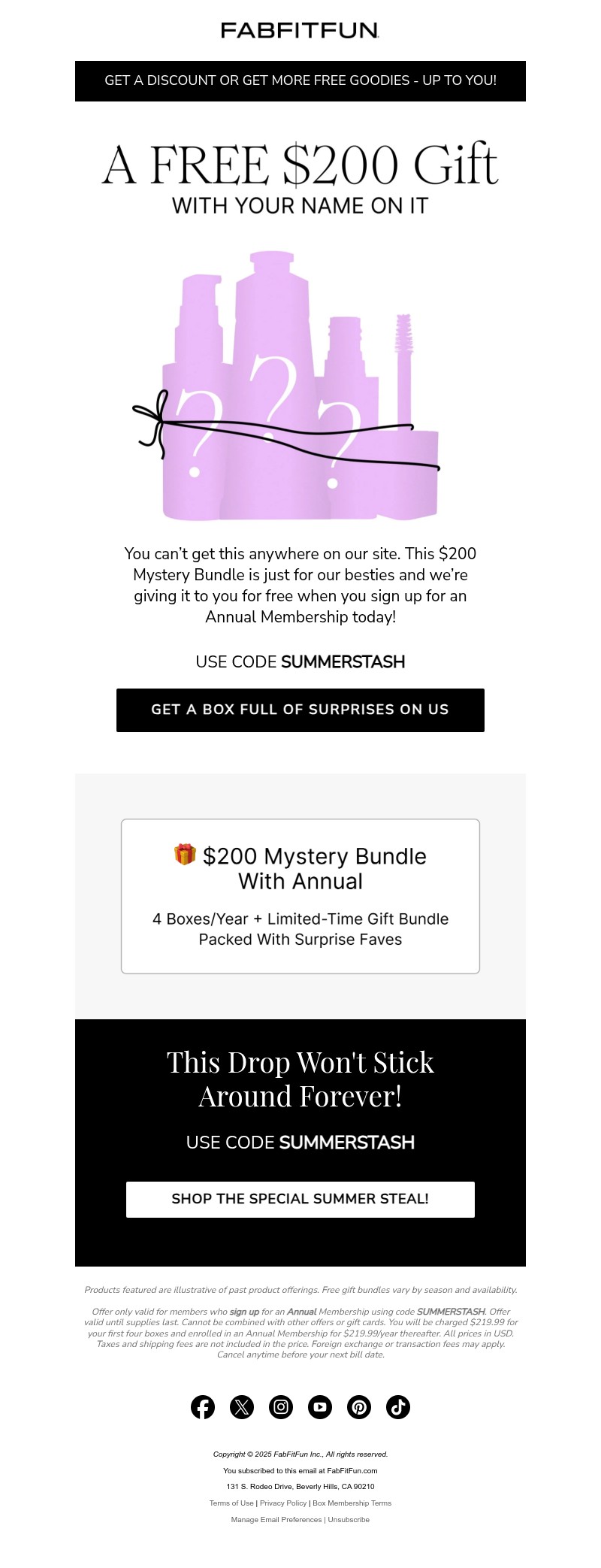Viewport: 601px width, 1568px height.
Task: Visit the X (Twitter) profile
Action: pyautogui.click(x=242, y=1407)
